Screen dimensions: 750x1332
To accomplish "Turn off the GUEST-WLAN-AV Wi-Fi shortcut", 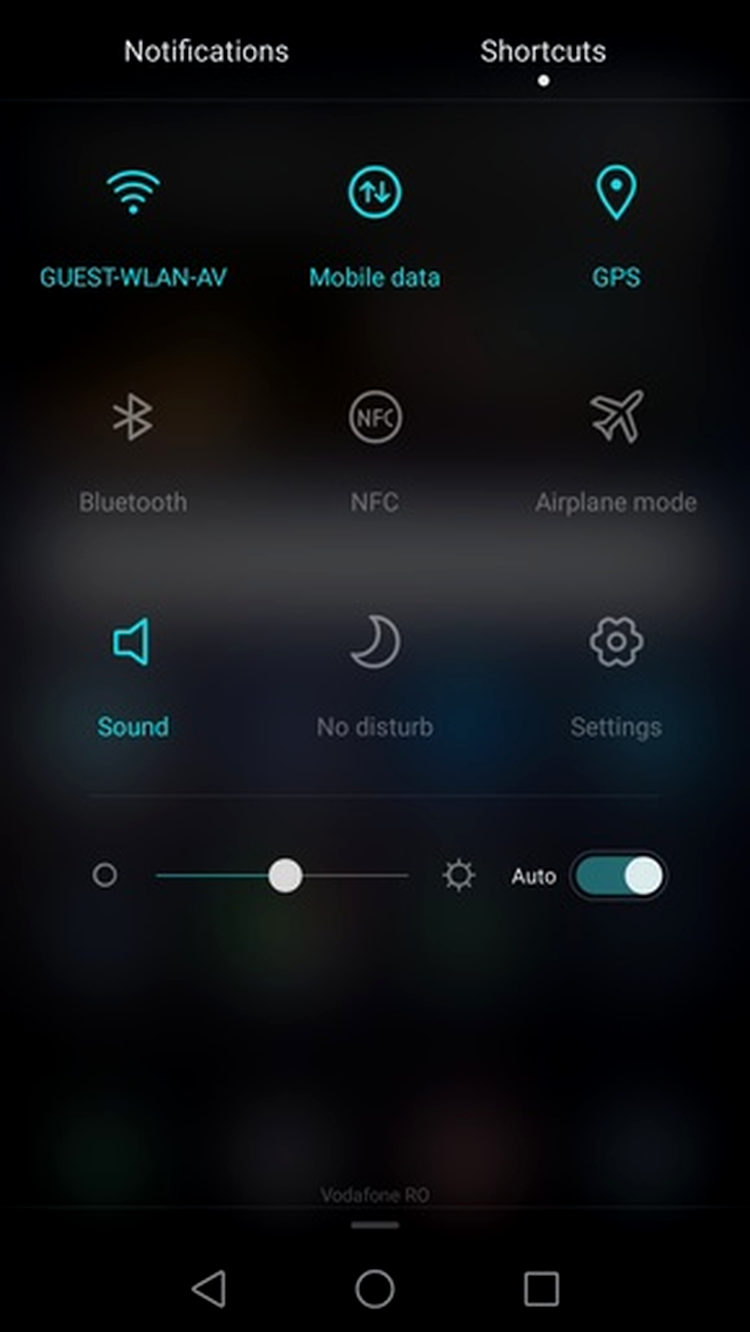I will [x=133, y=193].
